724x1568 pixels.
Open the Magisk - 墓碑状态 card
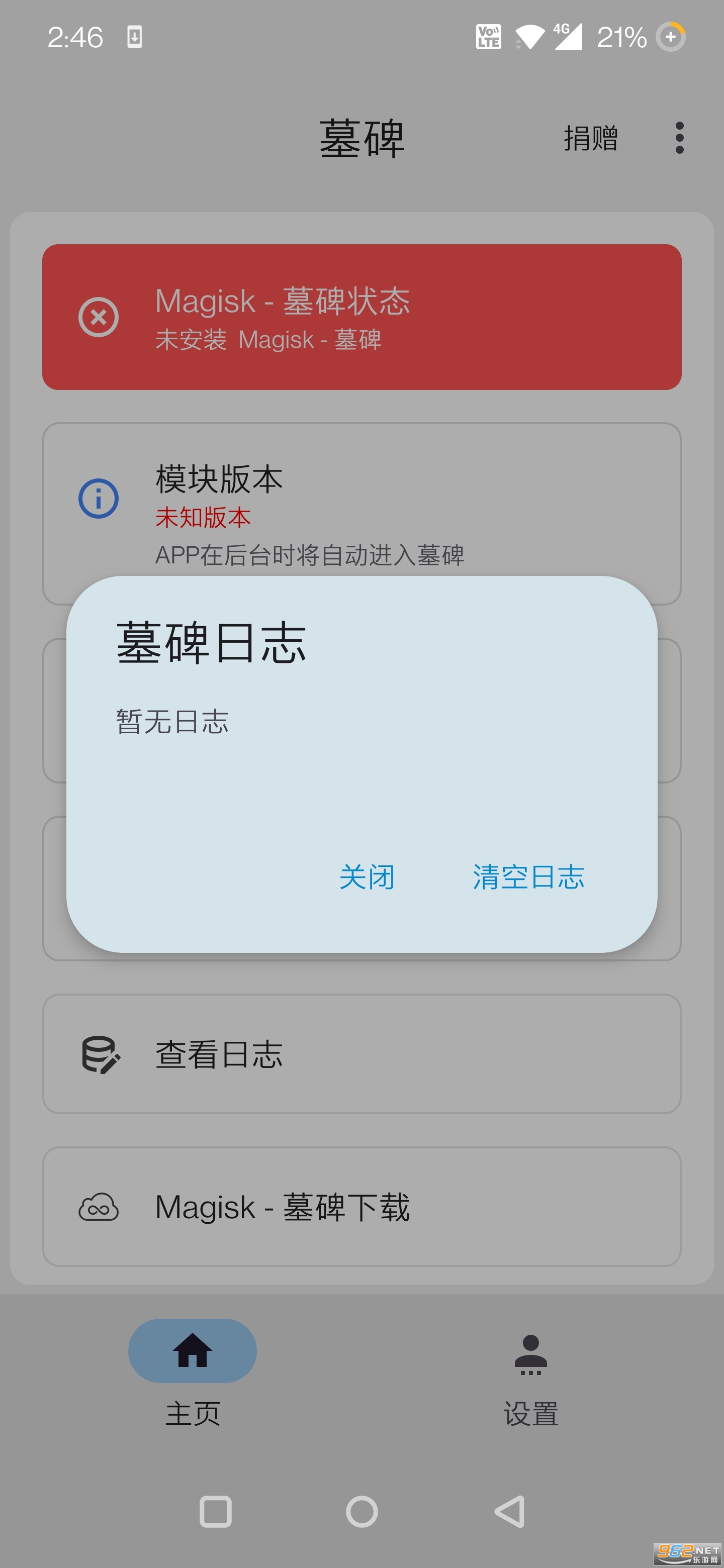click(x=361, y=317)
